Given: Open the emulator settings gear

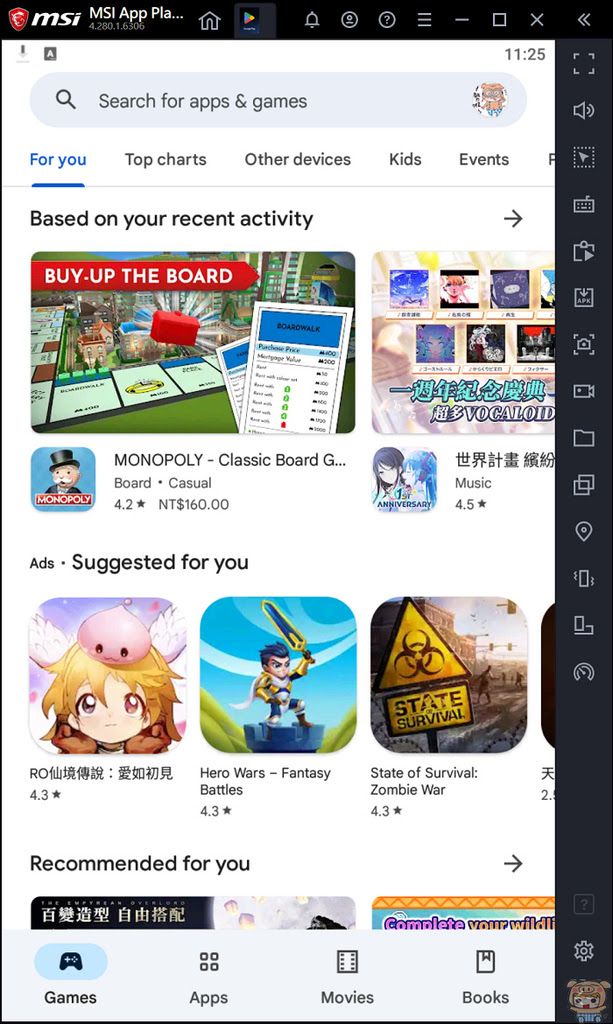Looking at the screenshot, I should click(x=584, y=950).
